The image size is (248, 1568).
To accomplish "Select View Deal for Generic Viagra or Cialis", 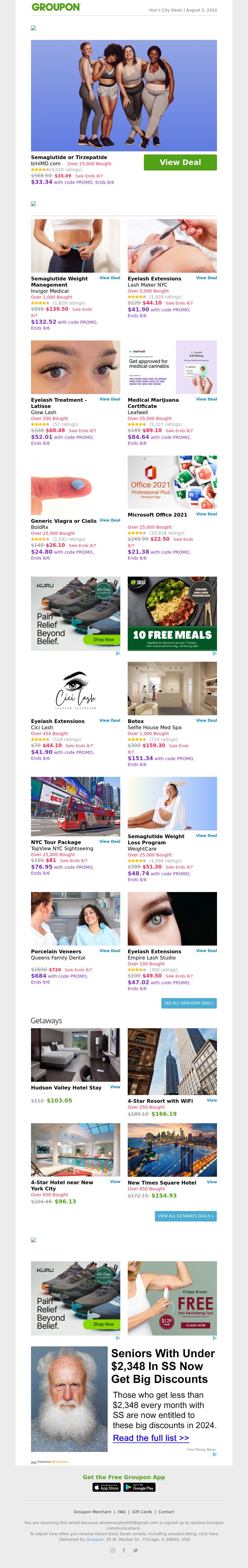I will (110, 520).
